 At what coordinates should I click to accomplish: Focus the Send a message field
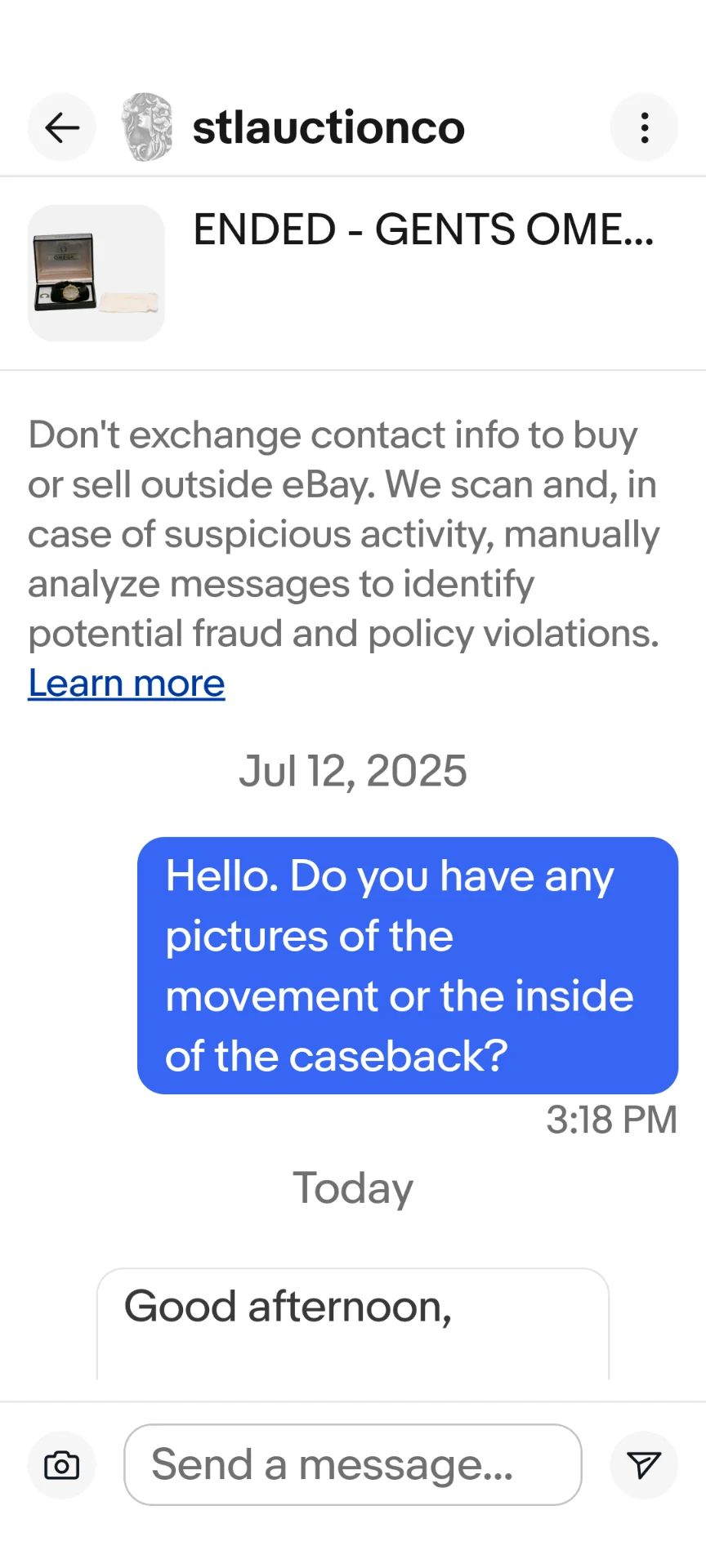[352, 1465]
